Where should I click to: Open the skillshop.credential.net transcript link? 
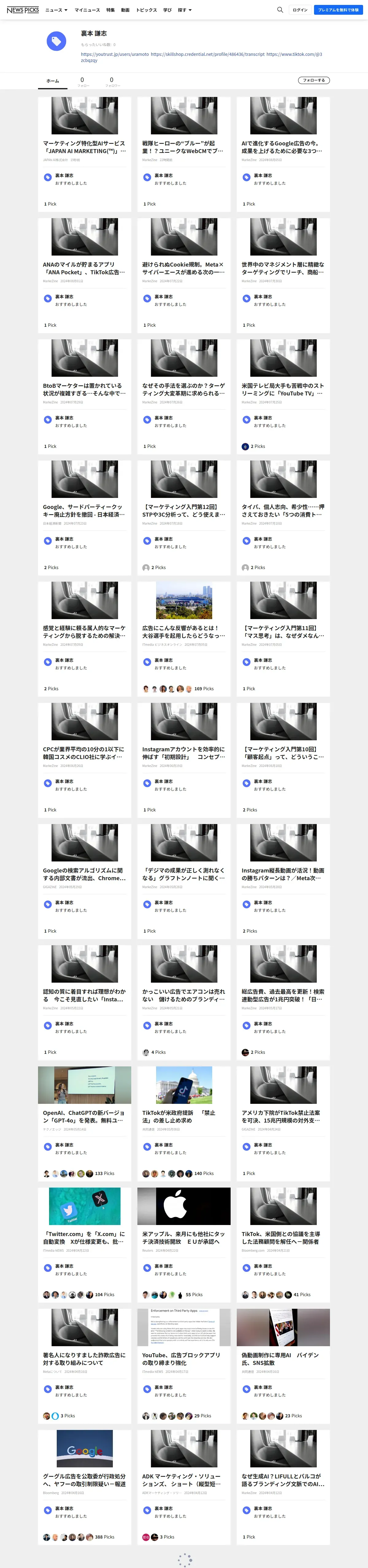[x=207, y=54]
